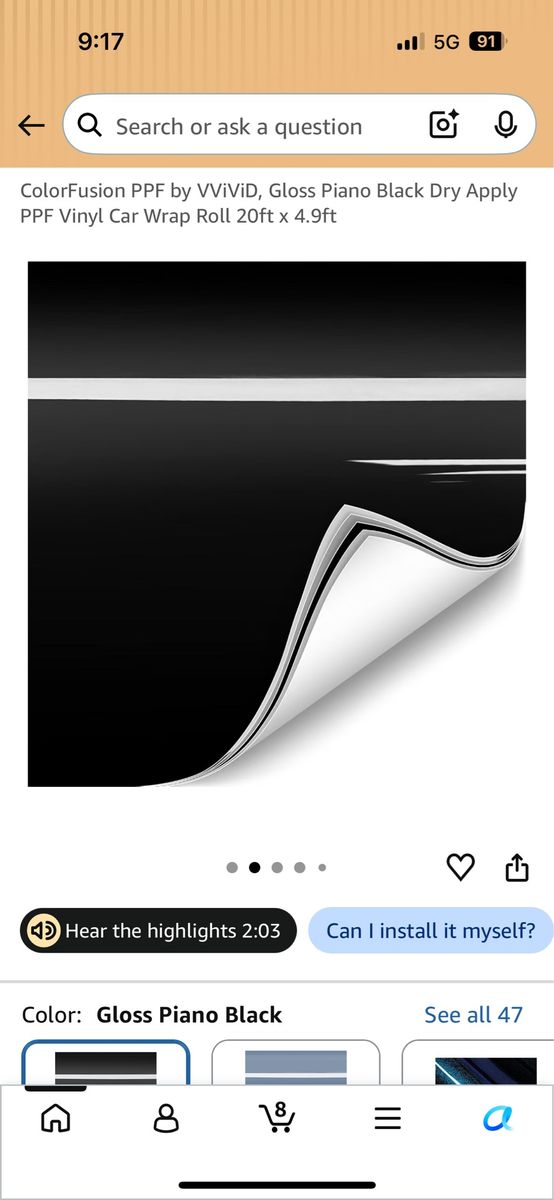This screenshot has height=1200, width=554.
Task: Add product to wish list with heart
Action: [x=460, y=867]
